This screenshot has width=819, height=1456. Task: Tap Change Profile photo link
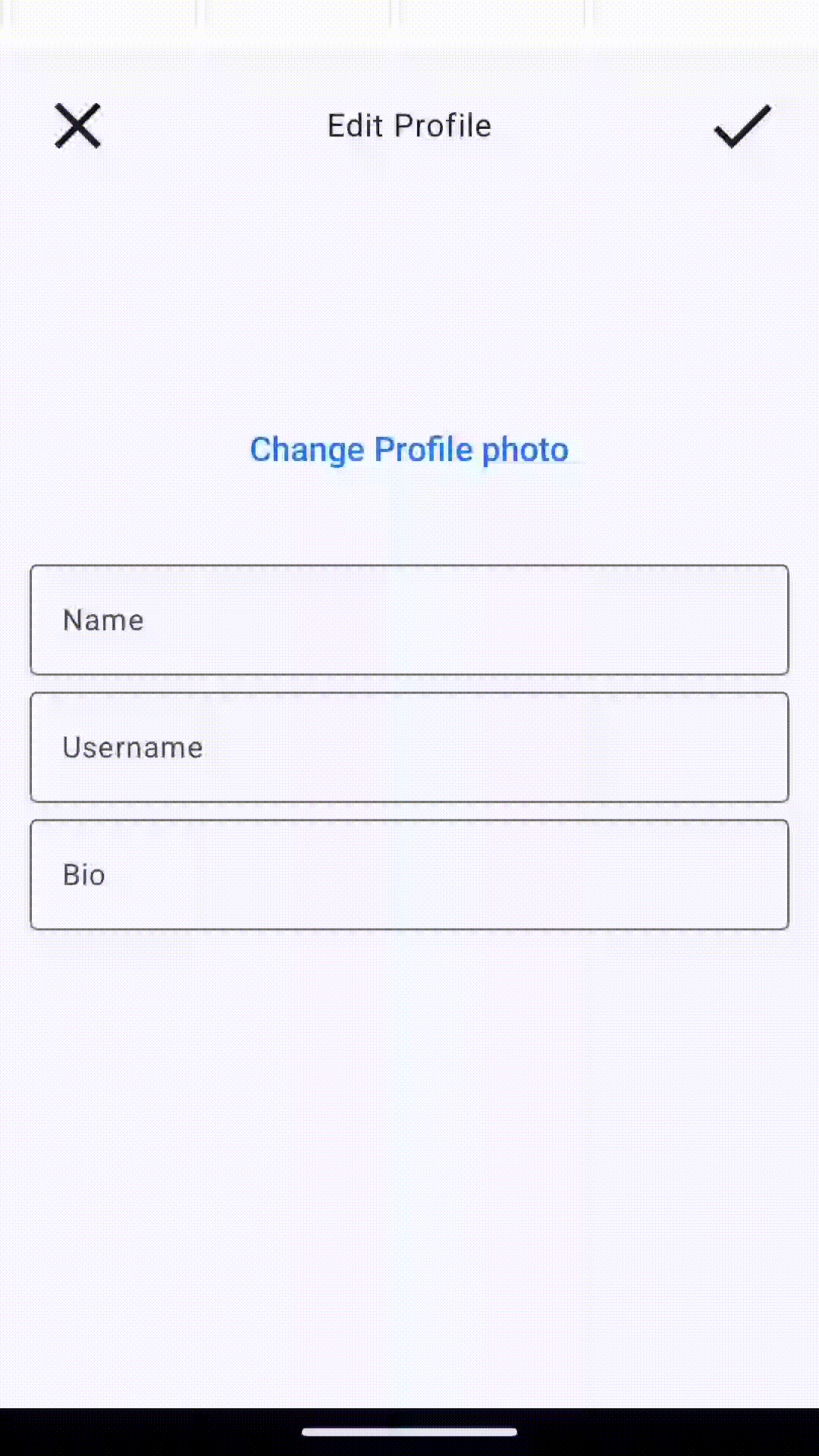coord(409,450)
